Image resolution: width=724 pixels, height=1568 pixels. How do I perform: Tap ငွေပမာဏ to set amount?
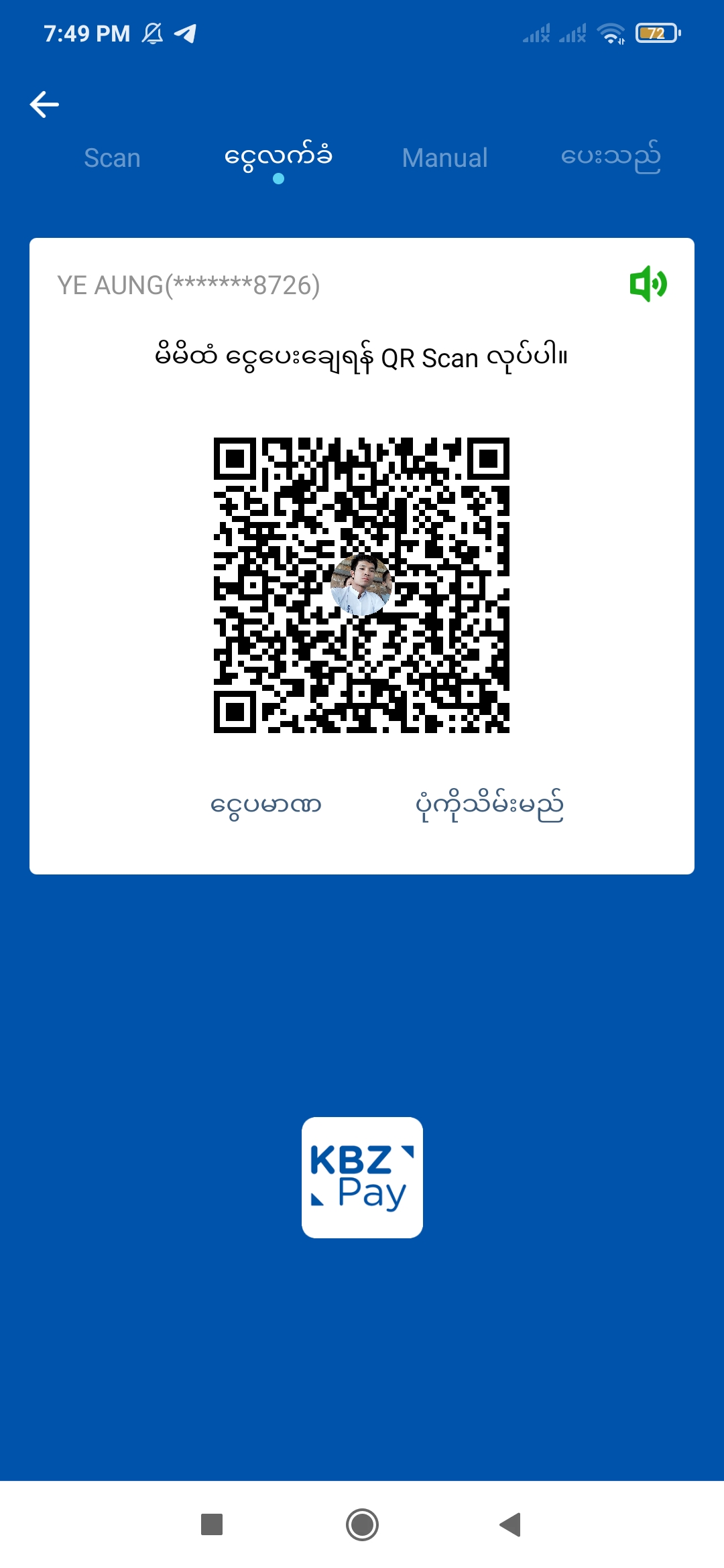coord(266,805)
